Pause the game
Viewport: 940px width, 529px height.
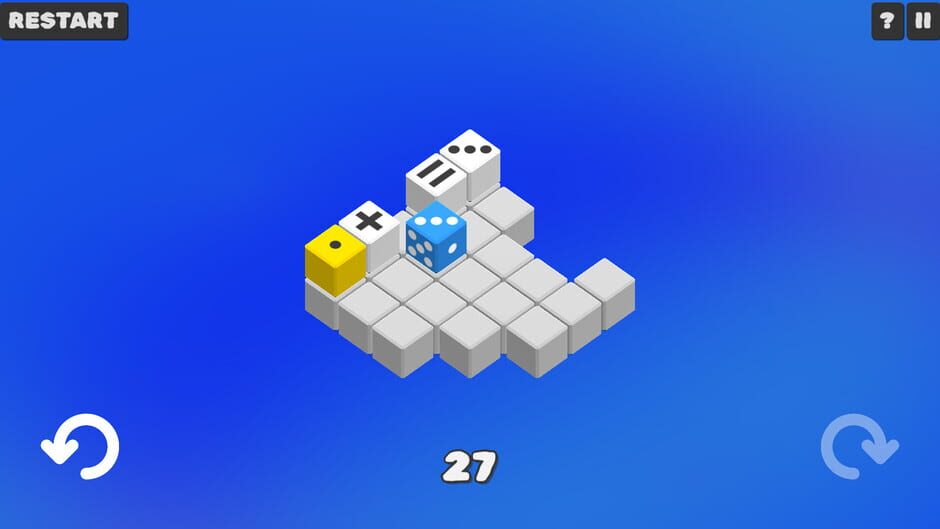click(x=922, y=21)
